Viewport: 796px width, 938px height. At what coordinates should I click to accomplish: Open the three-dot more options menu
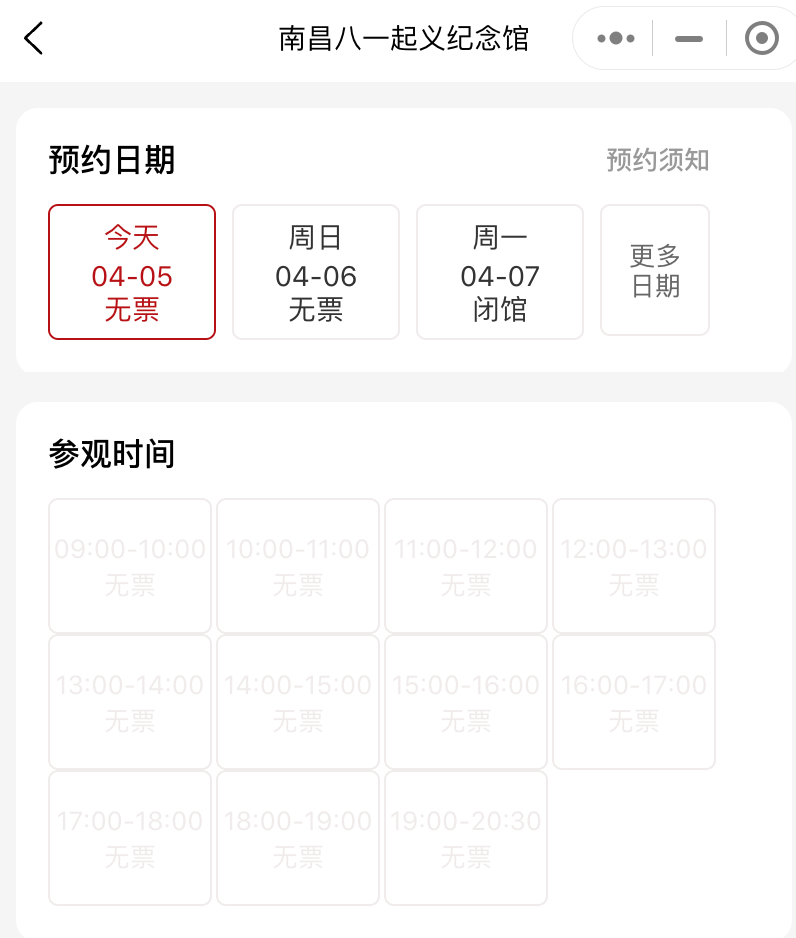pos(614,37)
